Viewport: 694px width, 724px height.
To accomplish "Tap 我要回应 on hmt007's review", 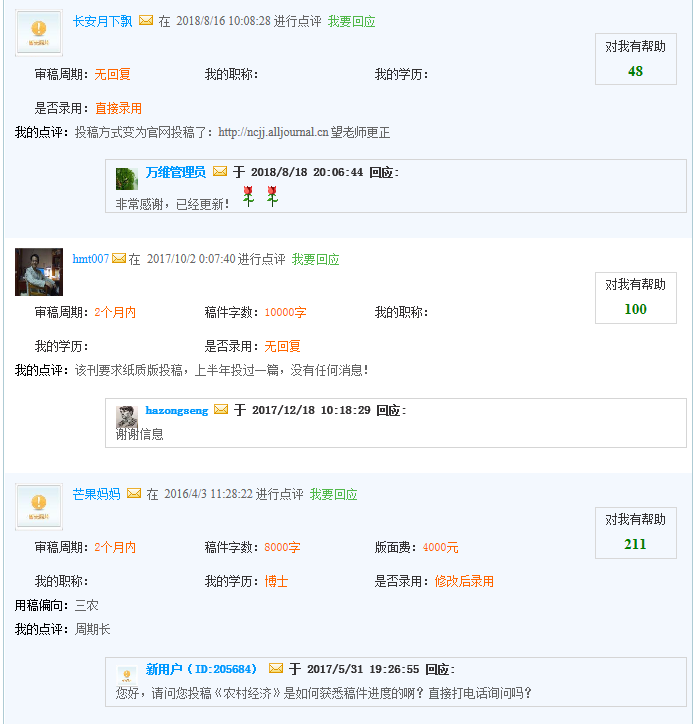I will tap(315, 259).
